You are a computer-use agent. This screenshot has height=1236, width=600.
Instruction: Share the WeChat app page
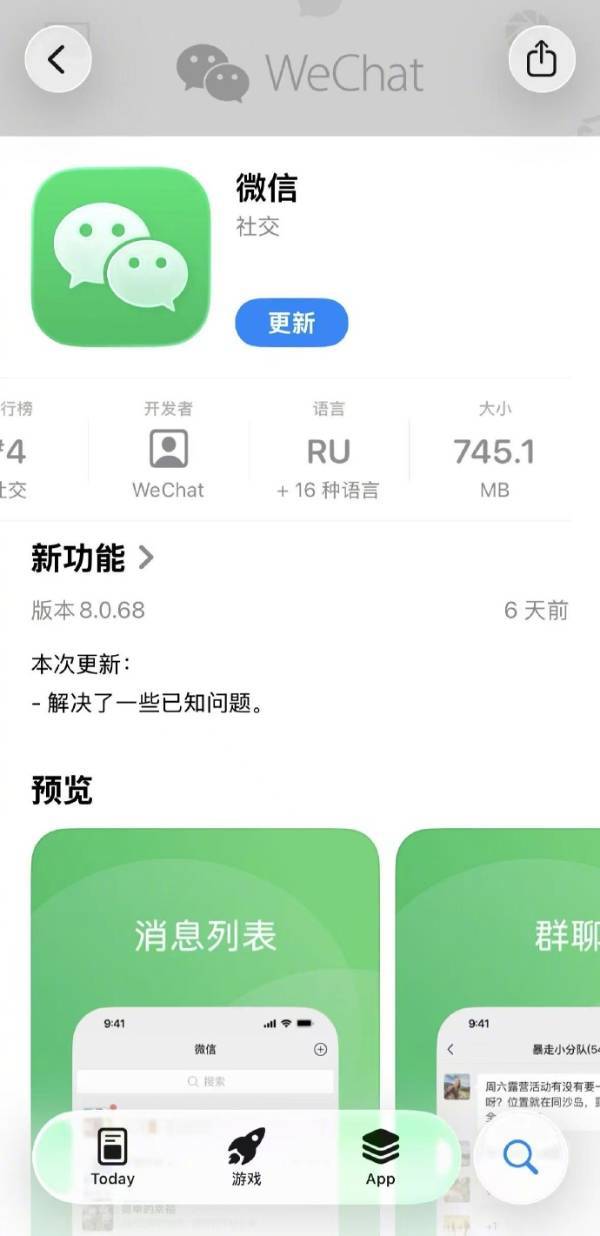pos(541,60)
